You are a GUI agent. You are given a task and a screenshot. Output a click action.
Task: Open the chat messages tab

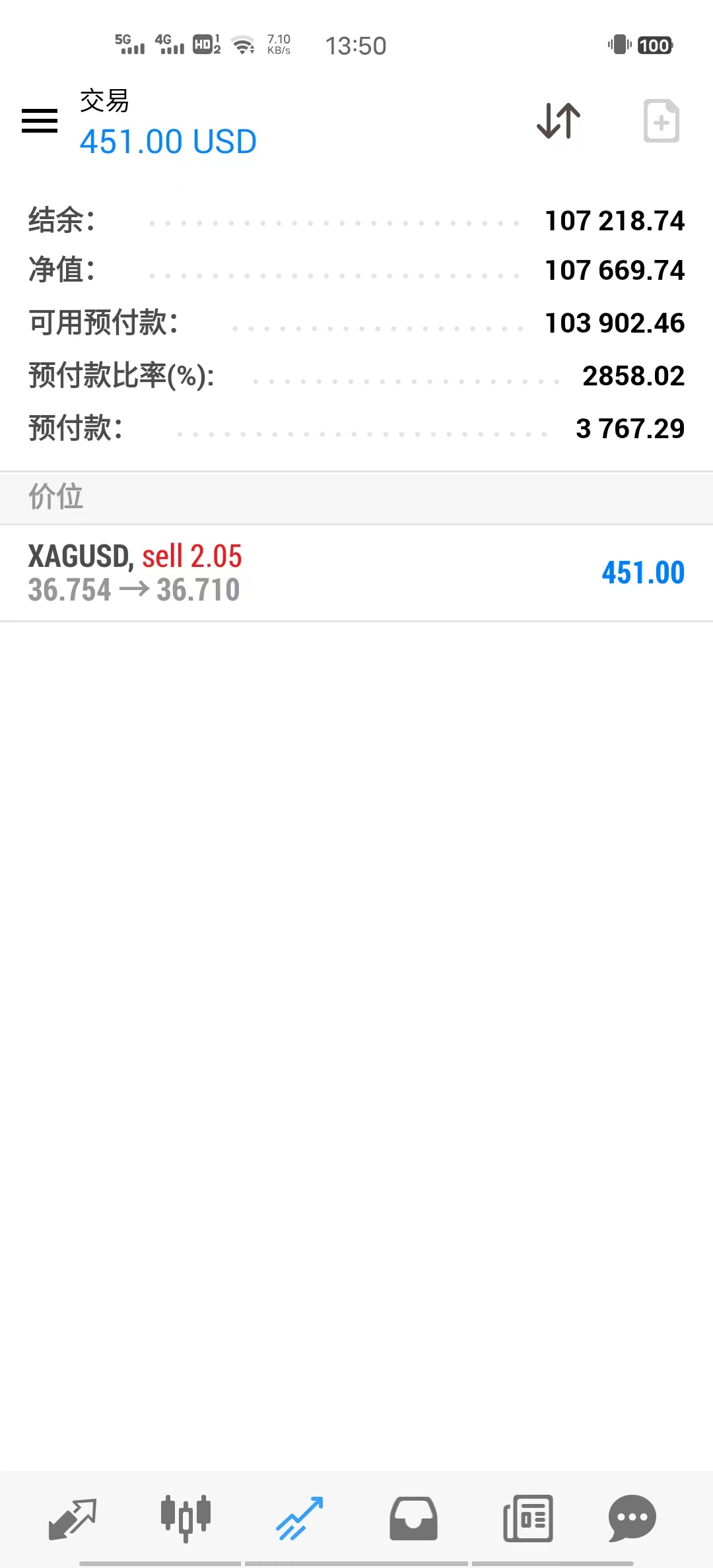(x=632, y=1519)
